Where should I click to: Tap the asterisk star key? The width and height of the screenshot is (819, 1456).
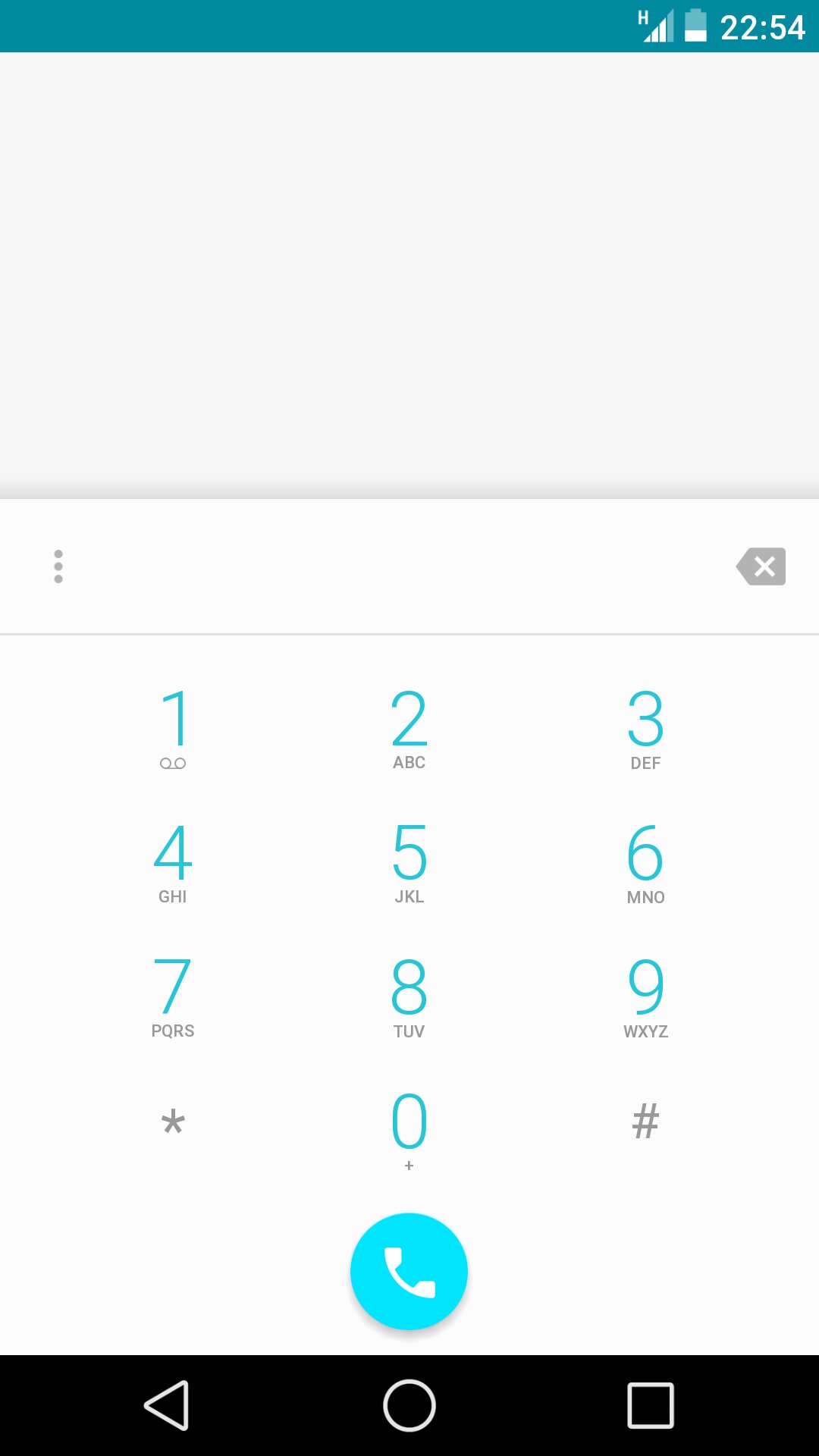click(x=173, y=1122)
